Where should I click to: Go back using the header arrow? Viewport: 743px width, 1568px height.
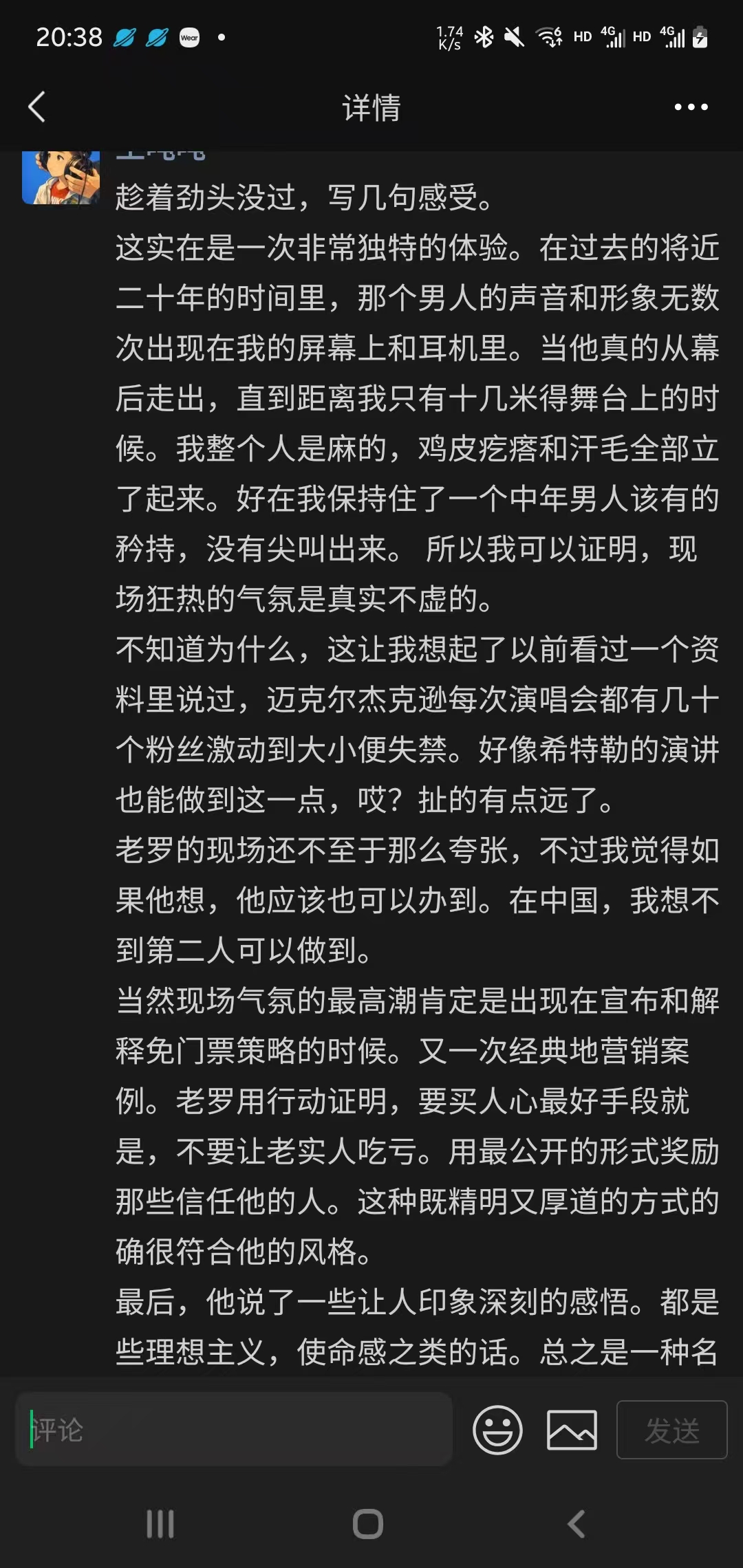coord(37,107)
